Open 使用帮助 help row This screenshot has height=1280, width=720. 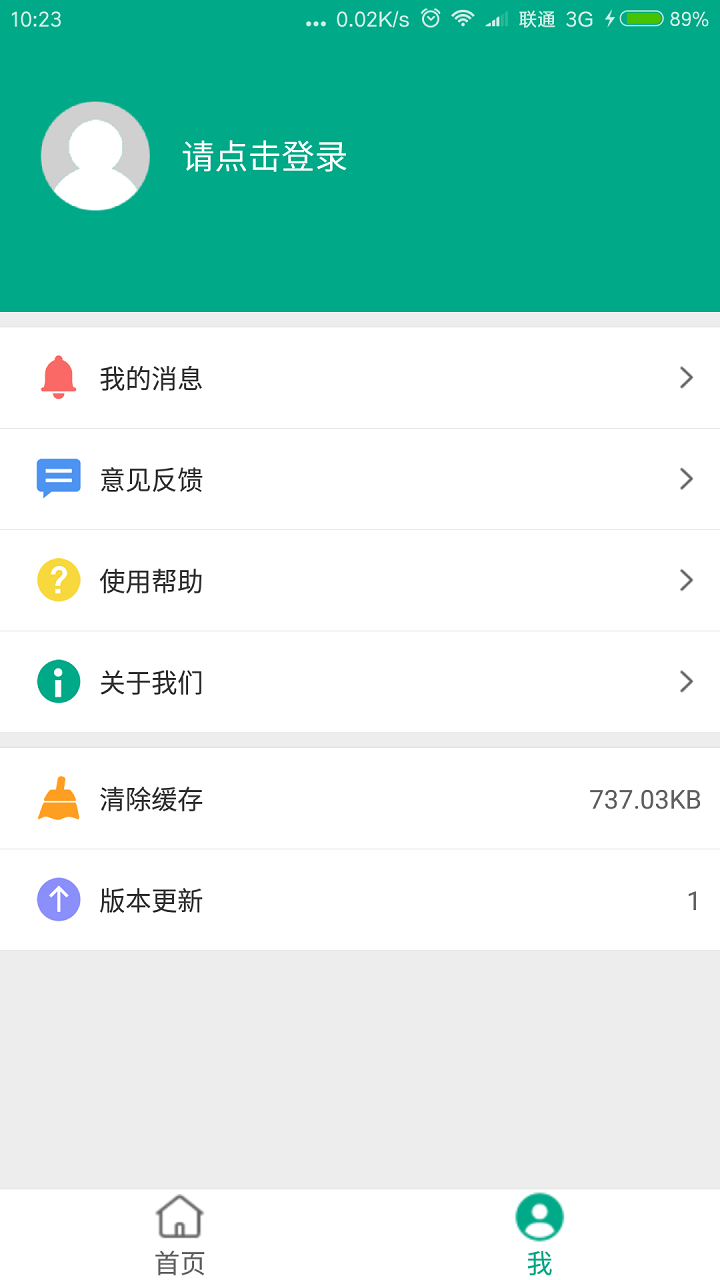click(x=360, y=580)
